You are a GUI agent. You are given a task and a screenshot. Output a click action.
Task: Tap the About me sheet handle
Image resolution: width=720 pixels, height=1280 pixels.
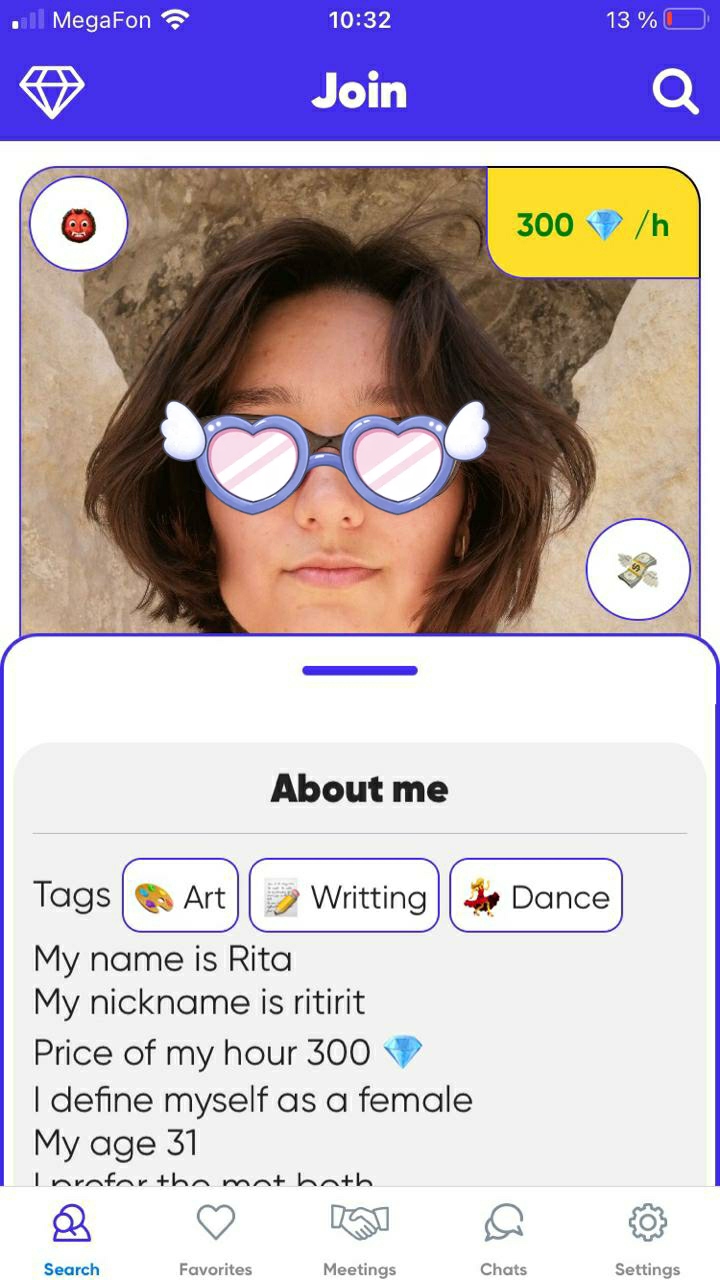pyautogui.click(x=360, y=670)
